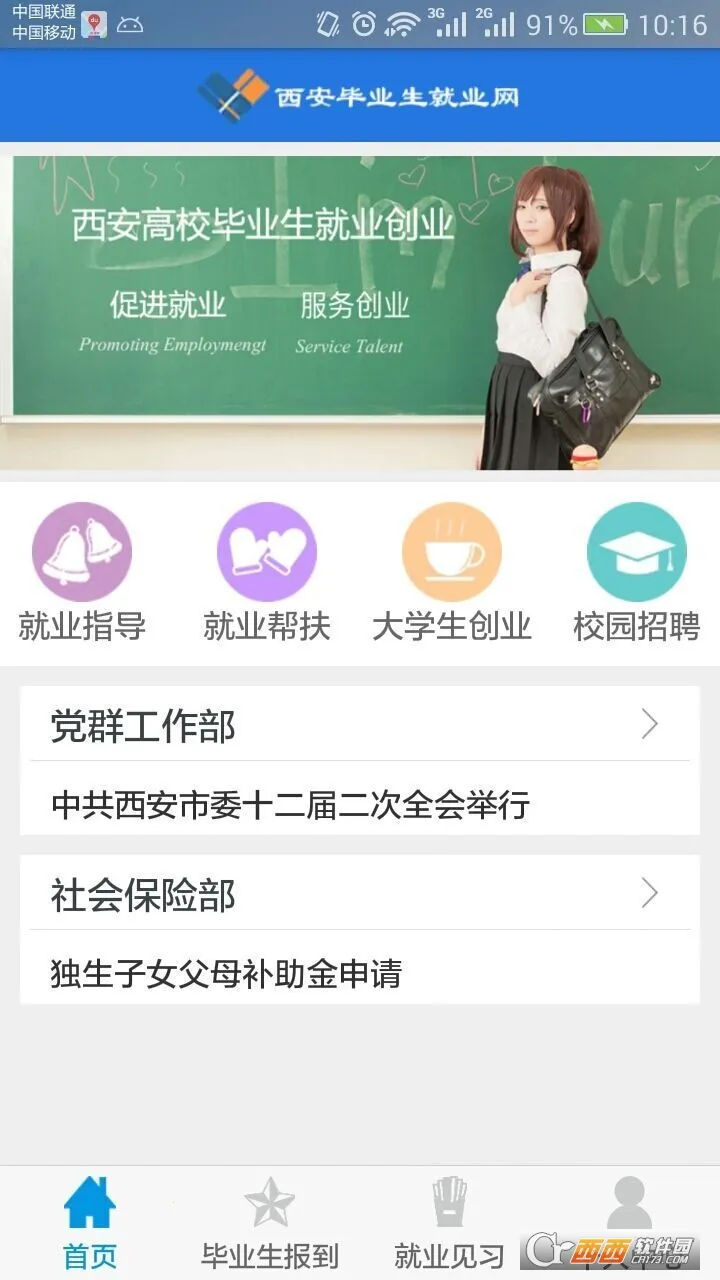This screenshot has width=720, height=1280.
Task: Open the 社会保险部 row
Action: click(360, 894)
